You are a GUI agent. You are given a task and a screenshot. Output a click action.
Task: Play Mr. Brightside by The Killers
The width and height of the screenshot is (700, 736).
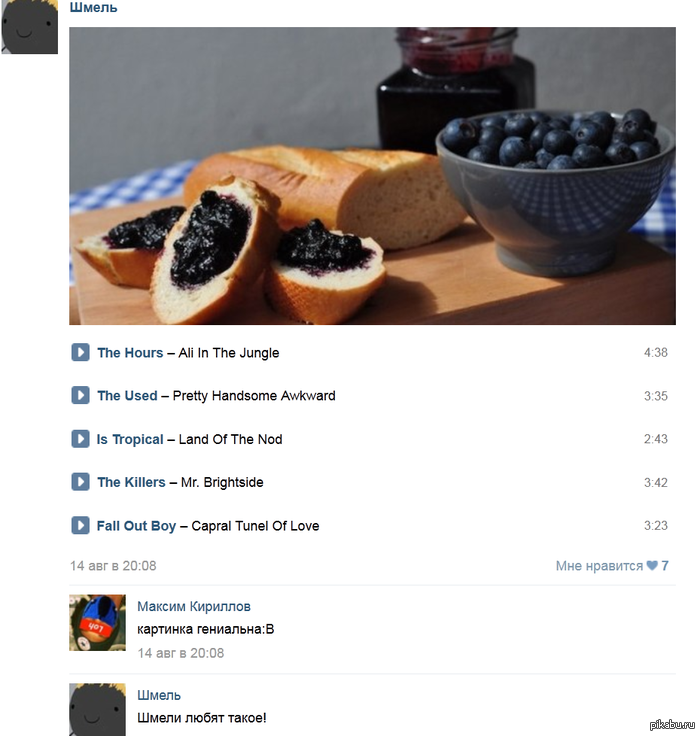[80, 482]
